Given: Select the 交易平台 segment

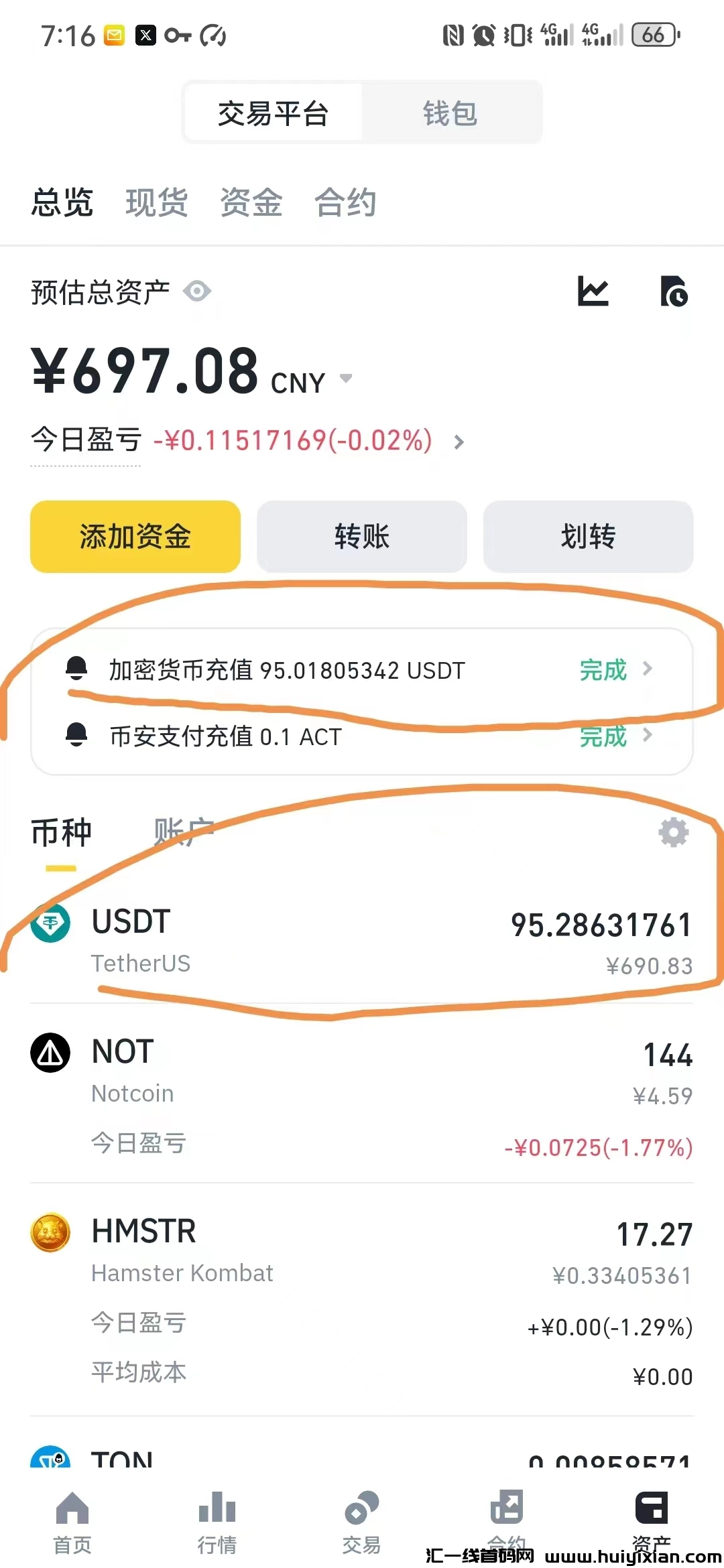Looking at the screenshot, I should coord(273,113).
